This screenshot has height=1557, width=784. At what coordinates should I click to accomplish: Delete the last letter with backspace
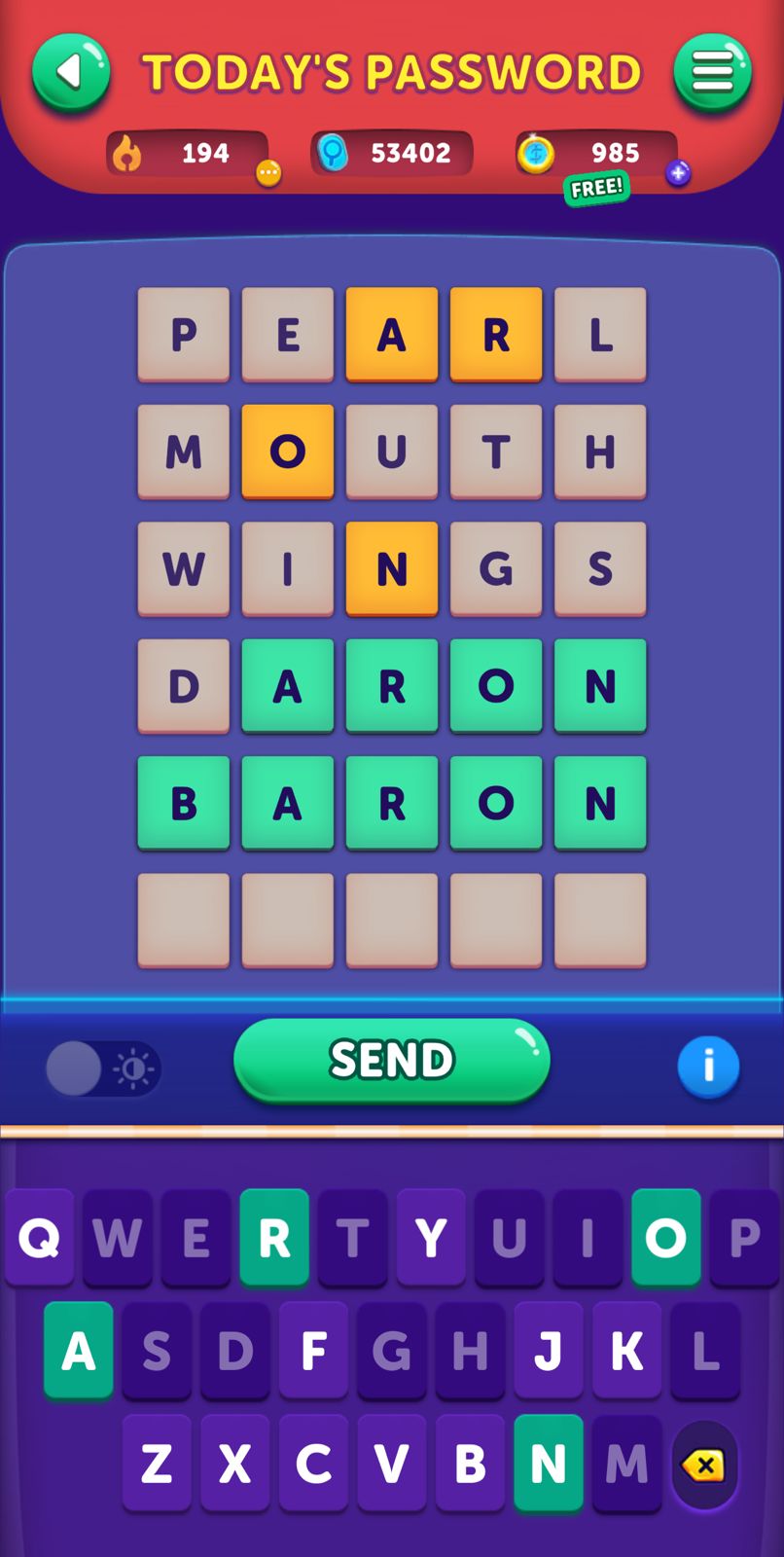click(x=704, y=1464)
